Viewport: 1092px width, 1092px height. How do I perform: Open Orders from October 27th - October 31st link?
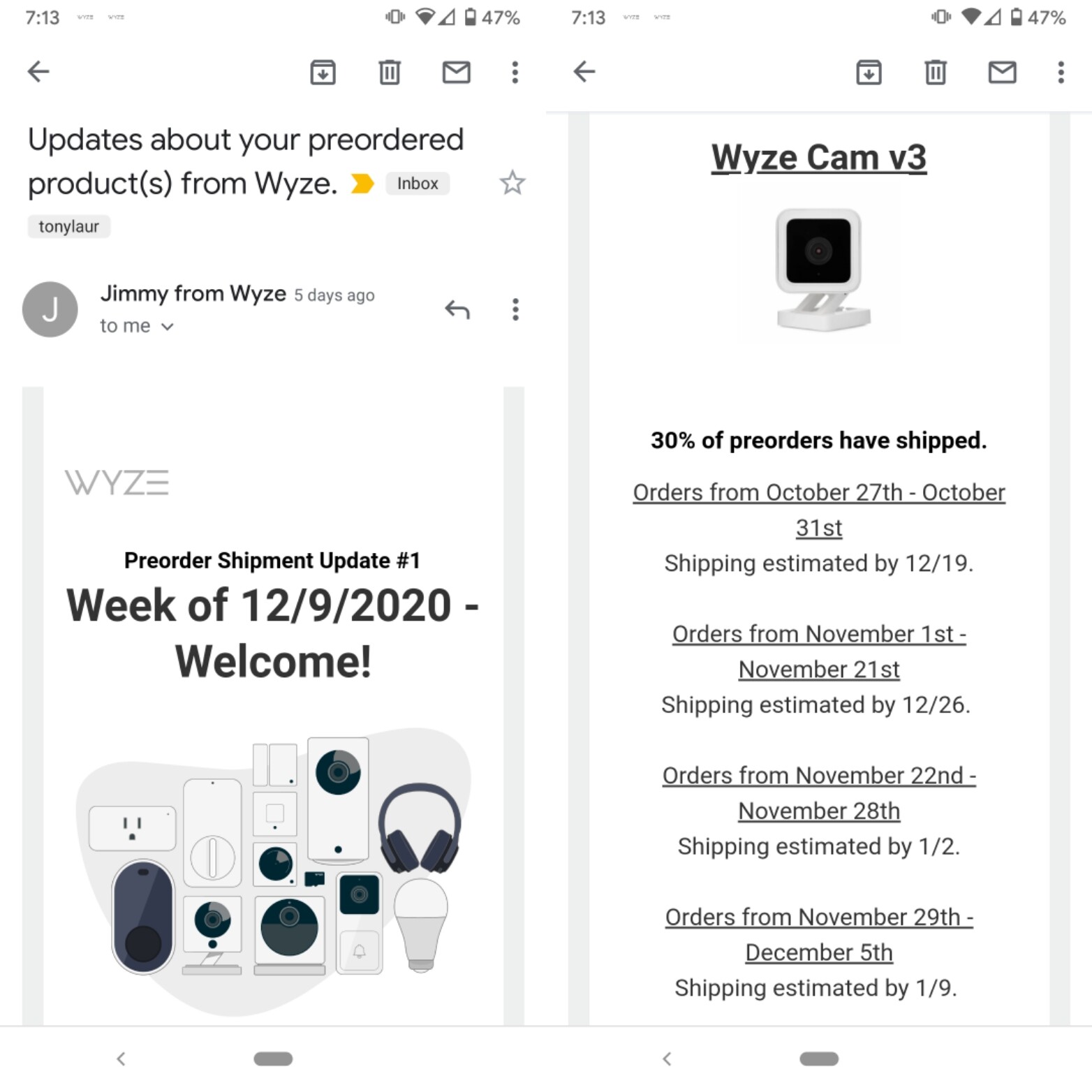click(818, 493)
